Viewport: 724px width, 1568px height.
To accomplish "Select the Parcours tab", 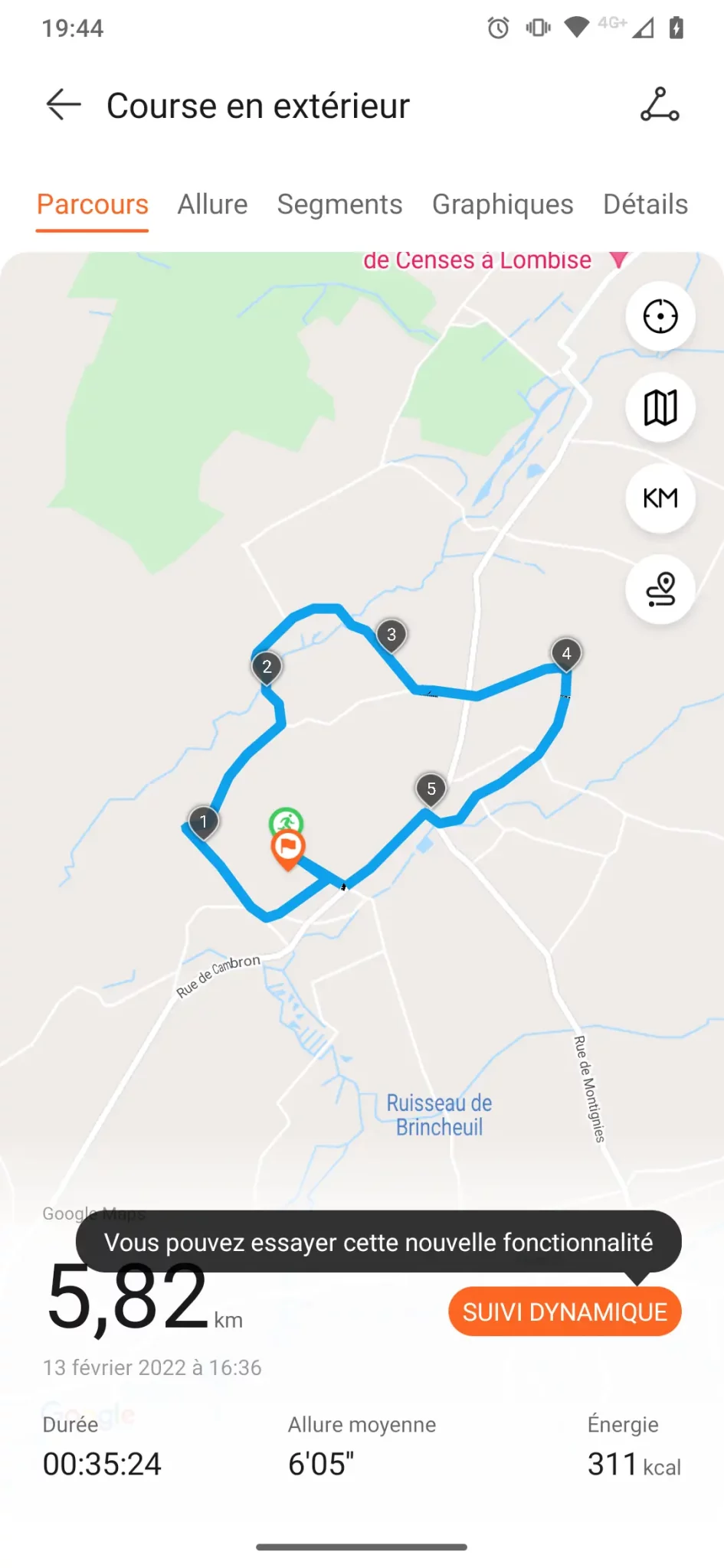I will [x=93, y=204].
